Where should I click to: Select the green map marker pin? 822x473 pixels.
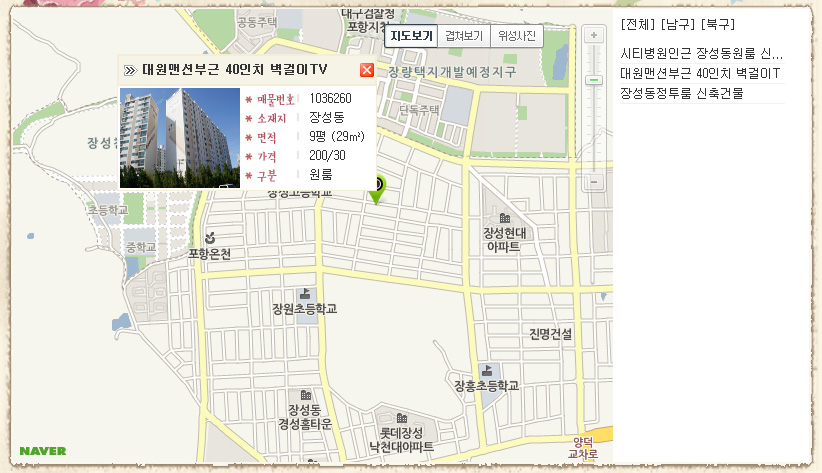tap(377, 188)
